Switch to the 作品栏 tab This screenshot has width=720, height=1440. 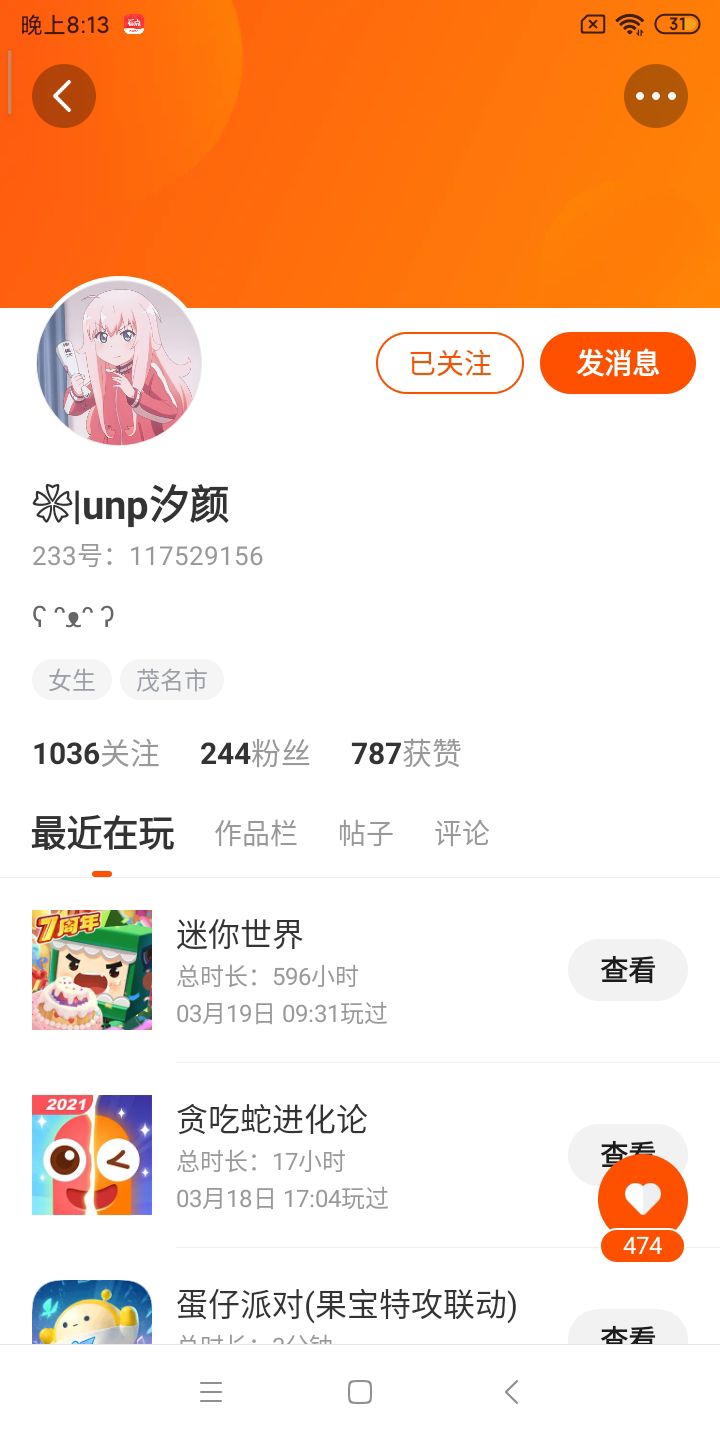[x=256, y=833]
